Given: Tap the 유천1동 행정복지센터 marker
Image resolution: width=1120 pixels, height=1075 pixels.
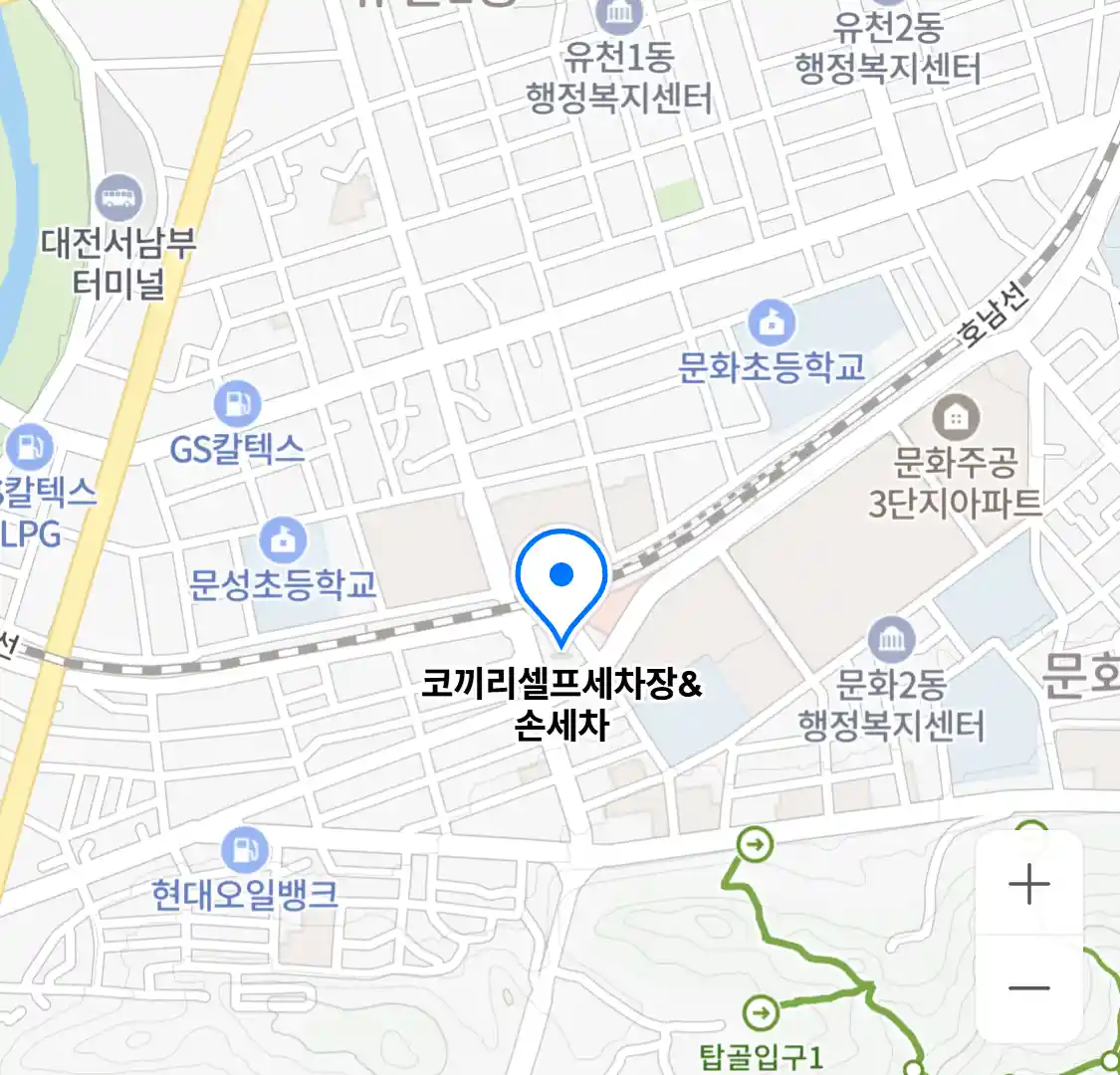Looking at the screenshot, I should [619, 14].
